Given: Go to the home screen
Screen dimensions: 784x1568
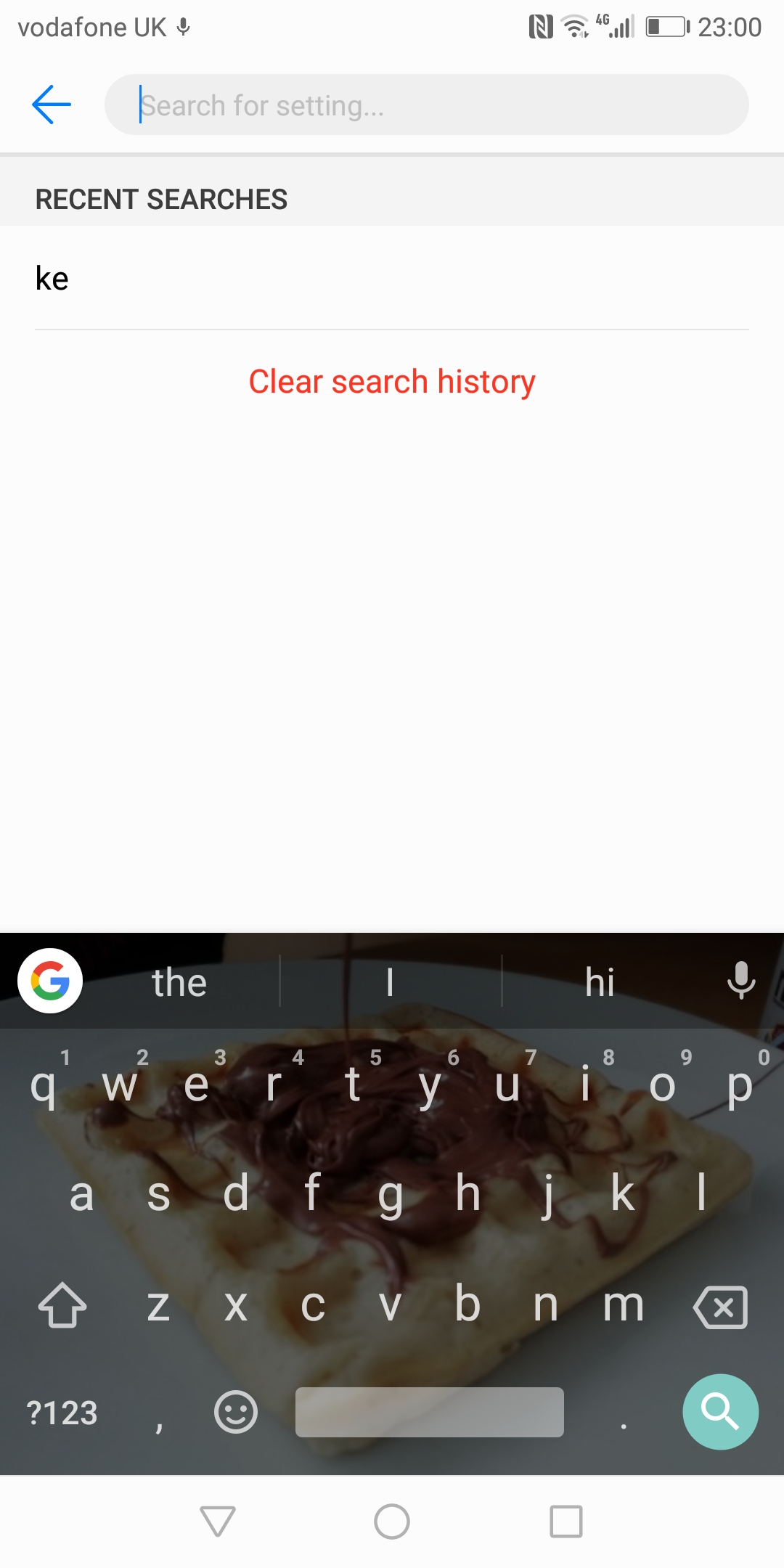Looking at the screenshot, I should pos(392,1522).
